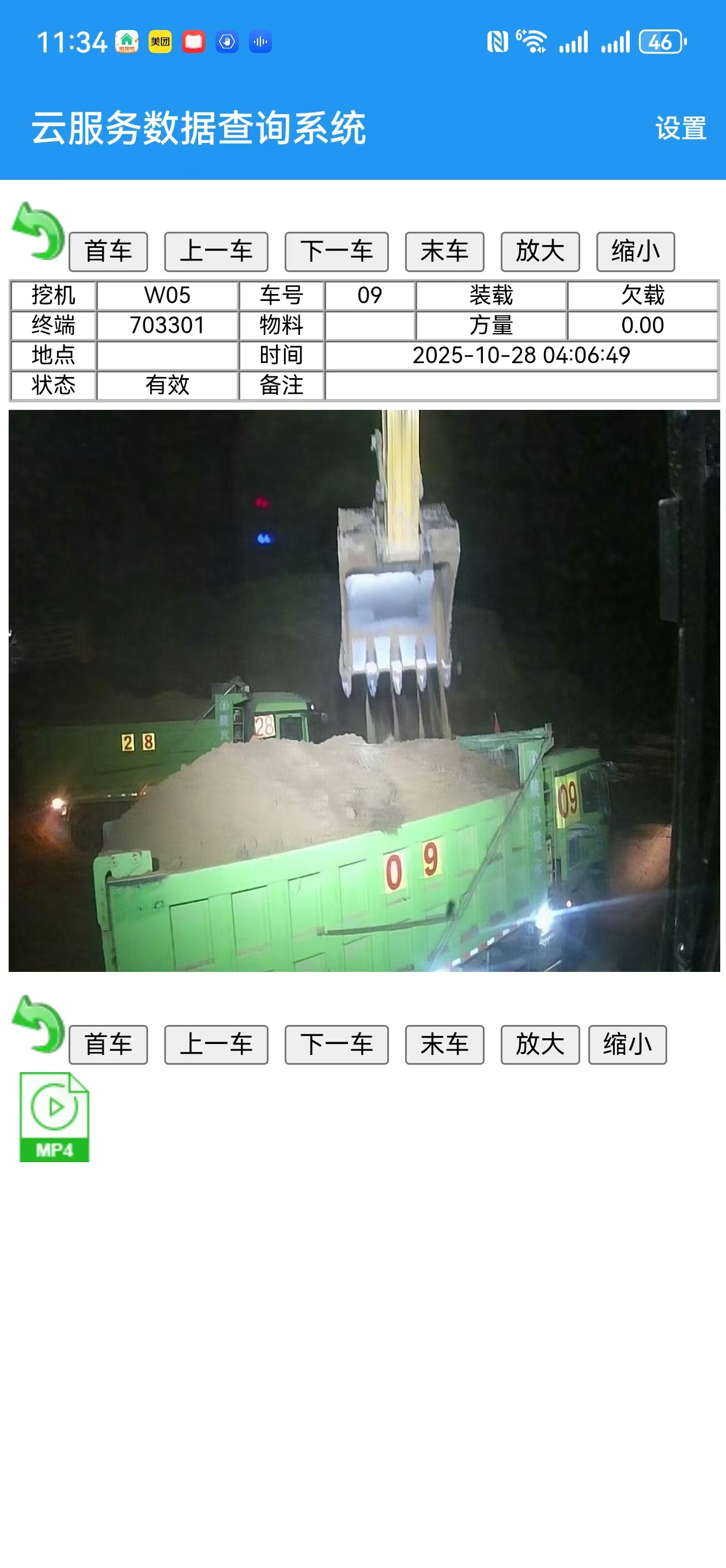The height and width of the screenshot is (1568, 726).
Task: Tap the battery indicator showing 46
Action: (660, 41)
